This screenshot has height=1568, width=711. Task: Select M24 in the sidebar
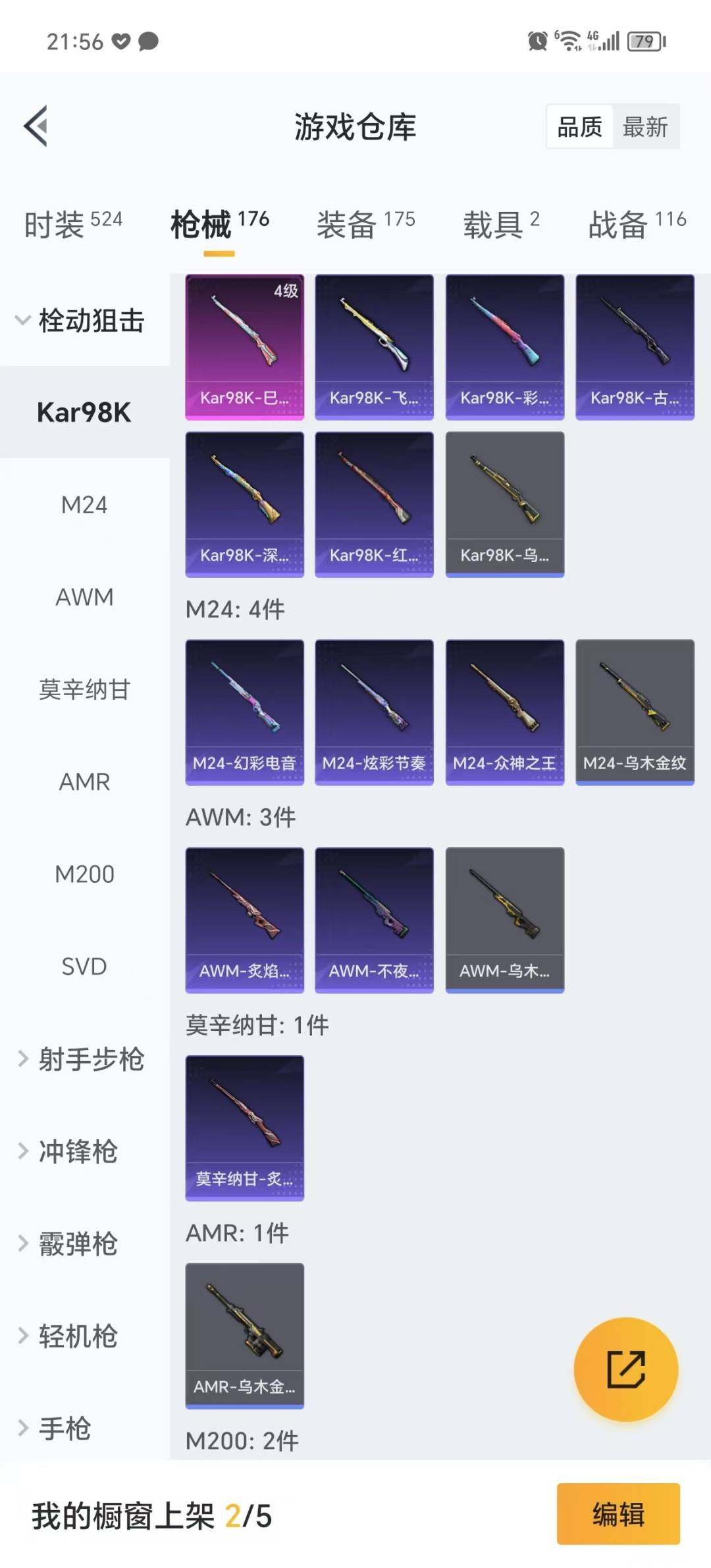click(84, 505)
